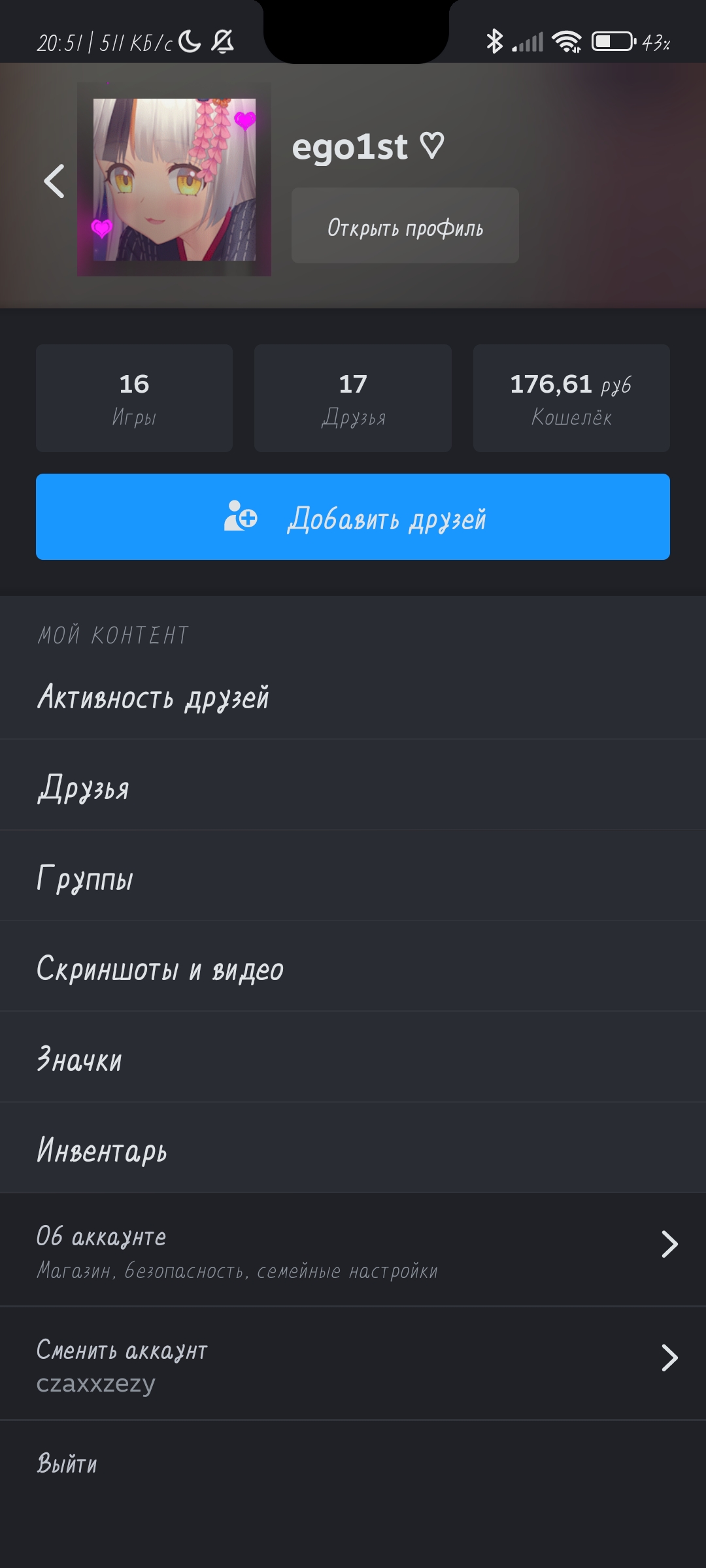Tap Выйти to sign out
This screenshot has width=706, height=1568.
click(353, 1463)
